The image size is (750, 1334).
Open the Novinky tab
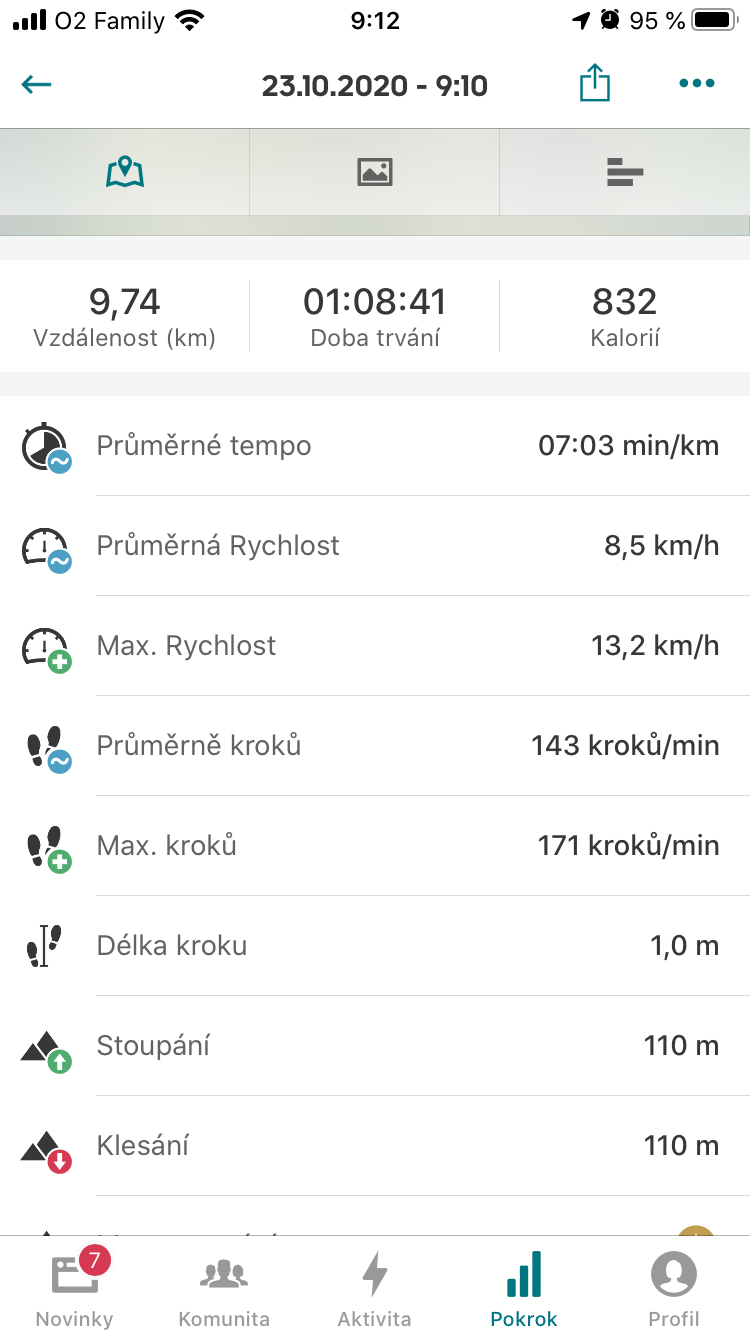tap(75, 1287)
